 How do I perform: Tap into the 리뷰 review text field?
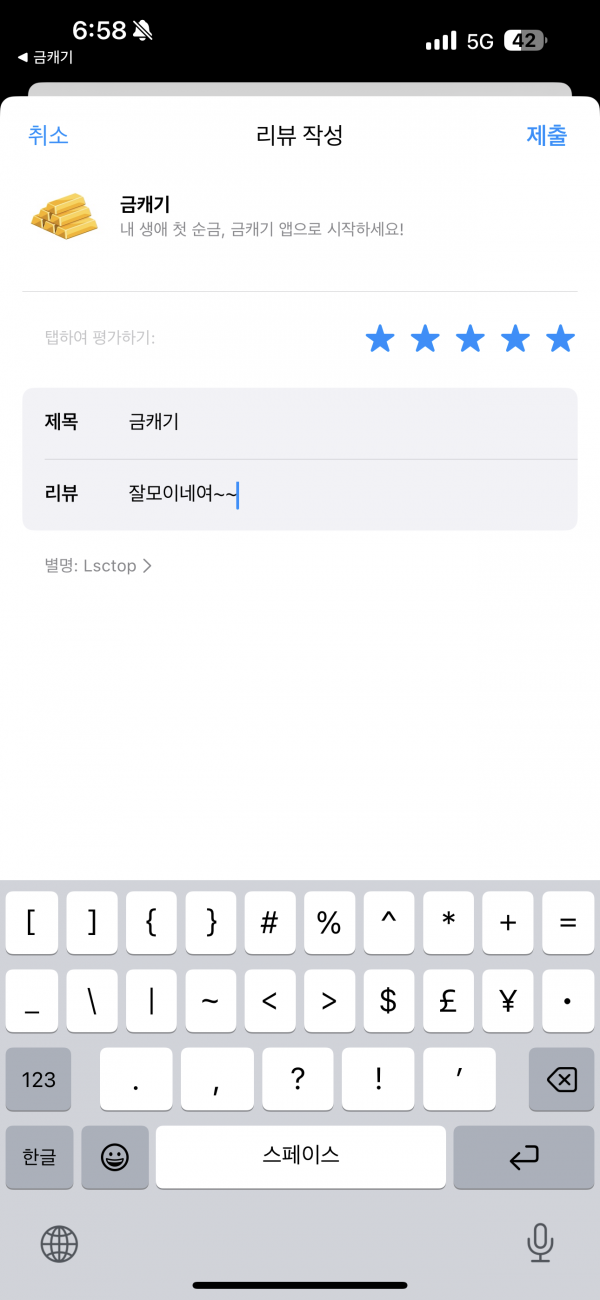pos(300,494)
